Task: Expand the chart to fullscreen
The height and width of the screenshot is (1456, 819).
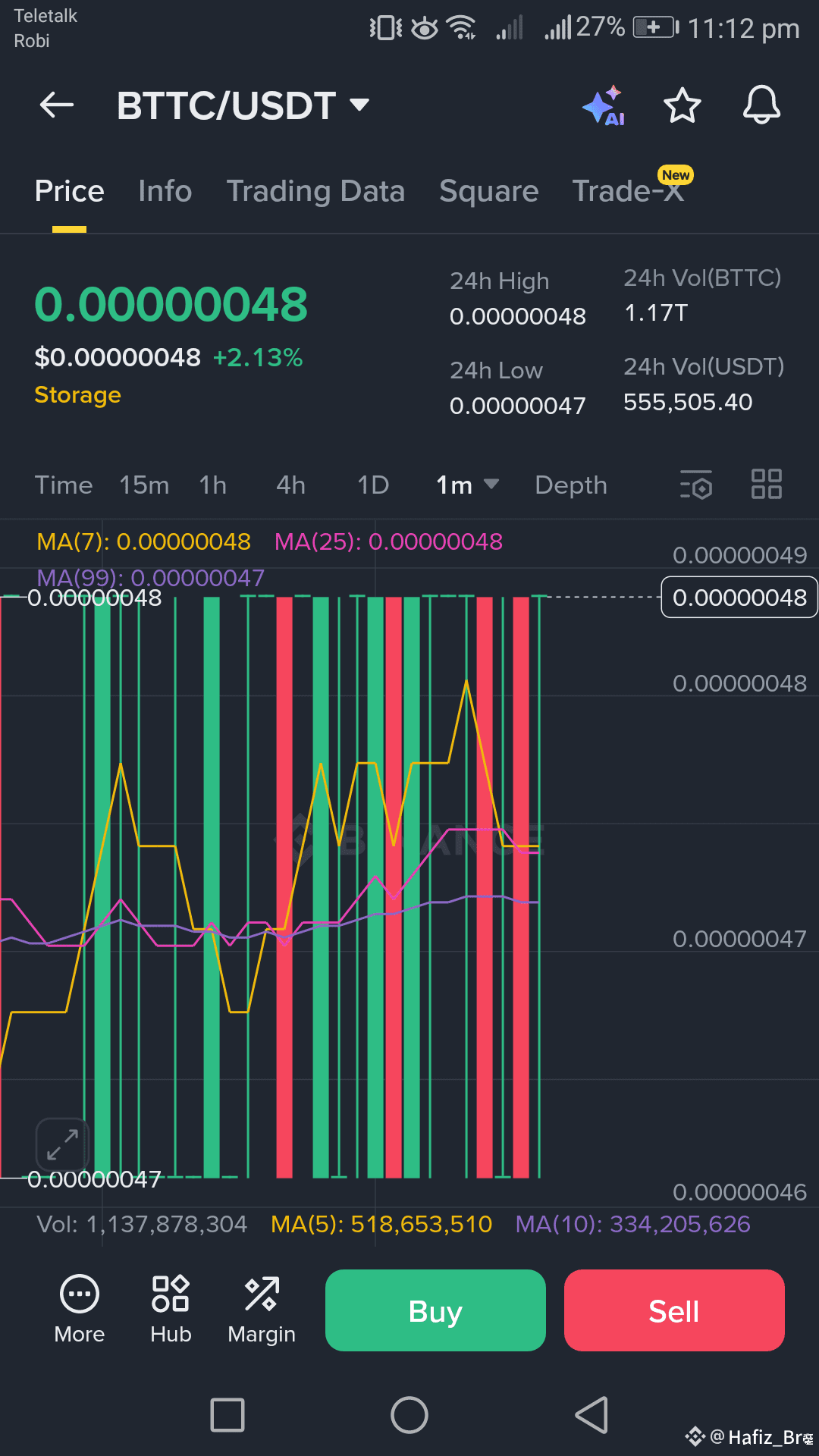Action: [61, 1144]
